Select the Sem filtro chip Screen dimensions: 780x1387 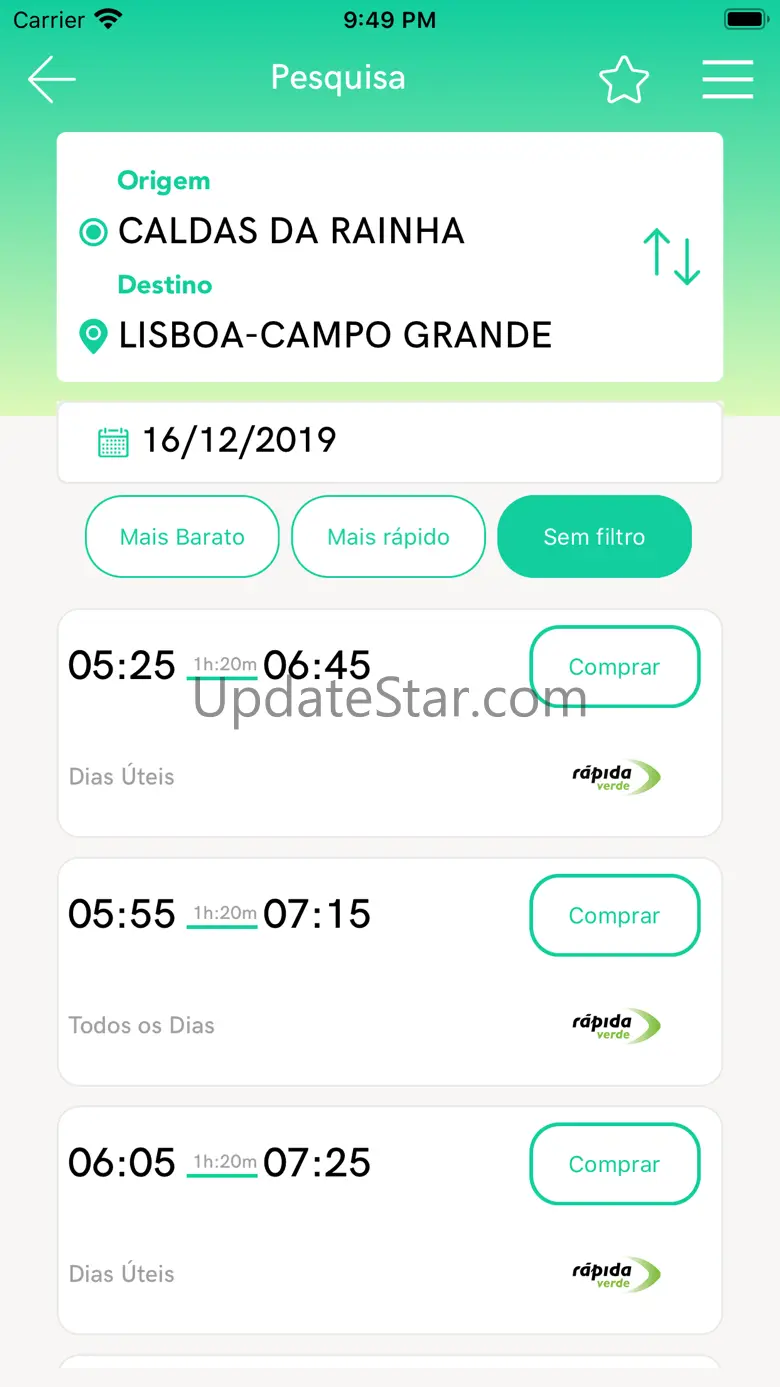pyautogui.click(x=594, y=537)
